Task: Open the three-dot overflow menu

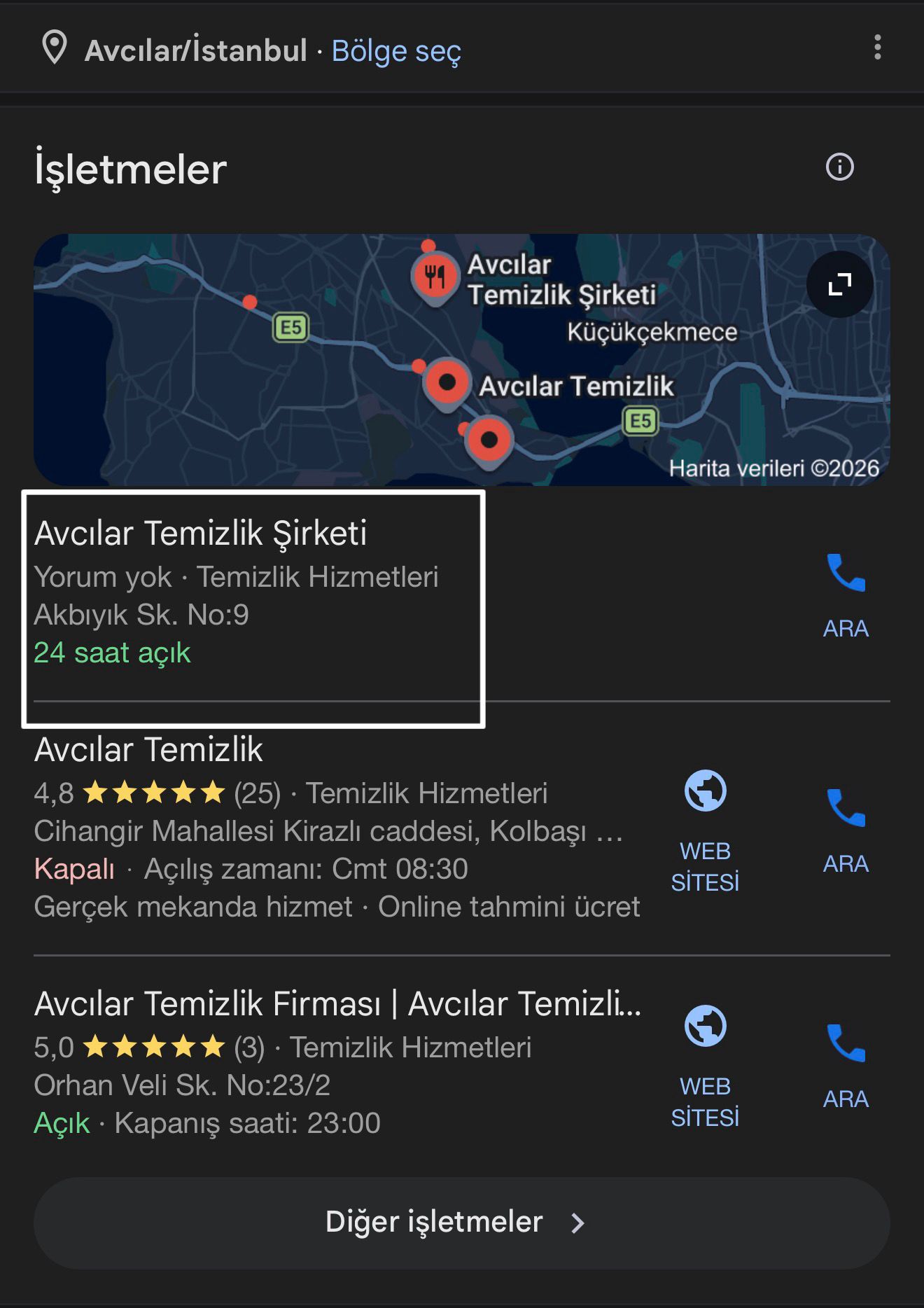Action: pyautogui.click(x=877, y=48)
